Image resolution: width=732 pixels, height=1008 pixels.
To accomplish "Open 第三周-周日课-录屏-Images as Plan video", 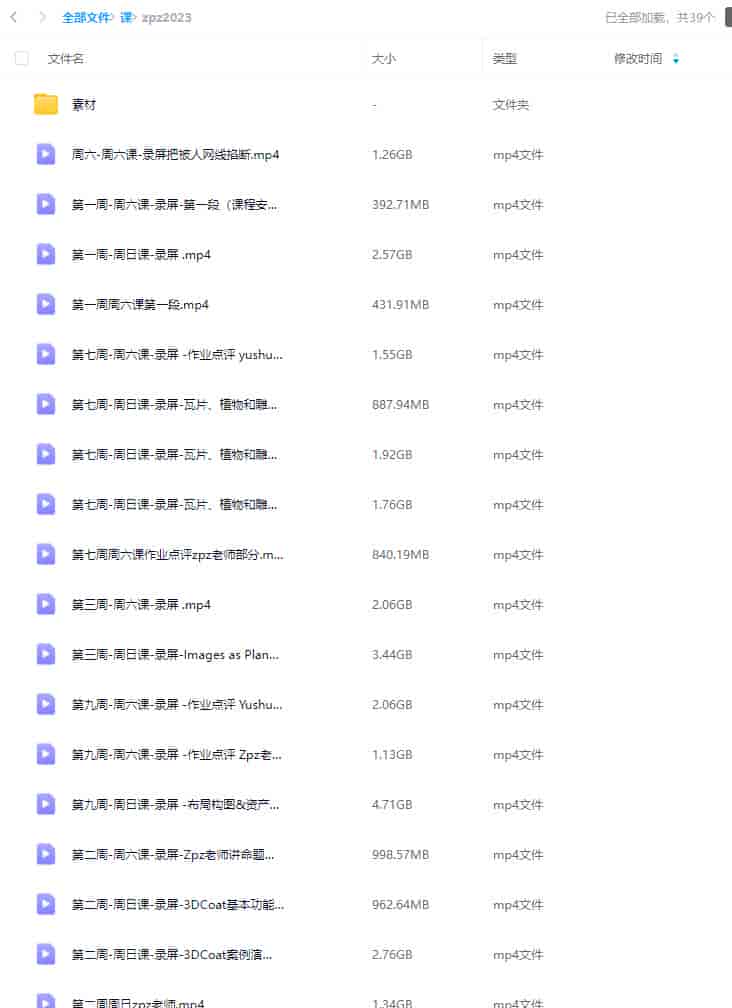I will [x=175, y=655].
